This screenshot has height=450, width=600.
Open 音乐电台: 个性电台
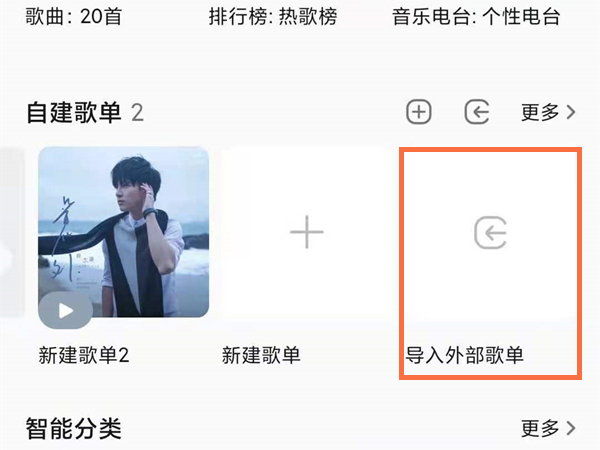476,17
